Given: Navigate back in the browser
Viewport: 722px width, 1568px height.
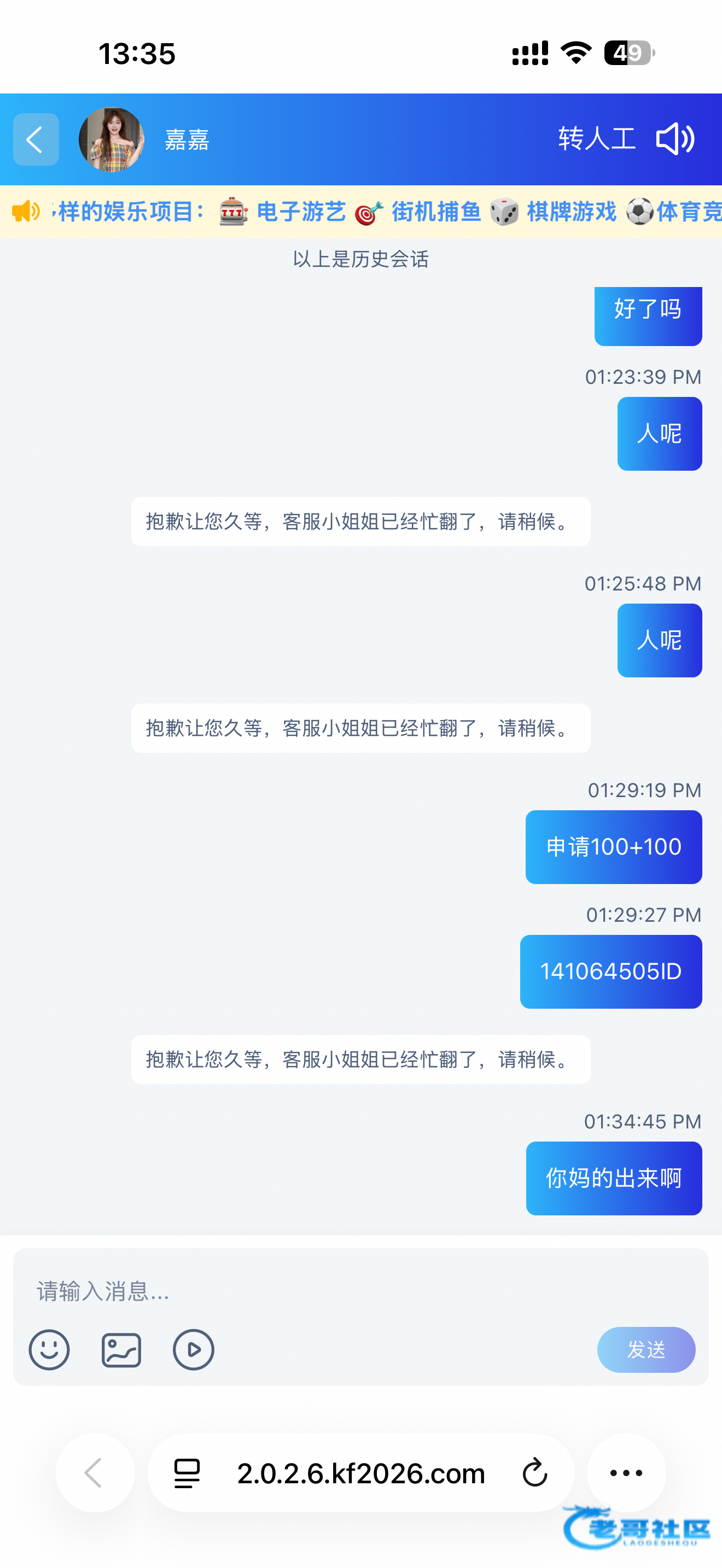Looking at the screenshot, I should click(x=95, y=1473).
